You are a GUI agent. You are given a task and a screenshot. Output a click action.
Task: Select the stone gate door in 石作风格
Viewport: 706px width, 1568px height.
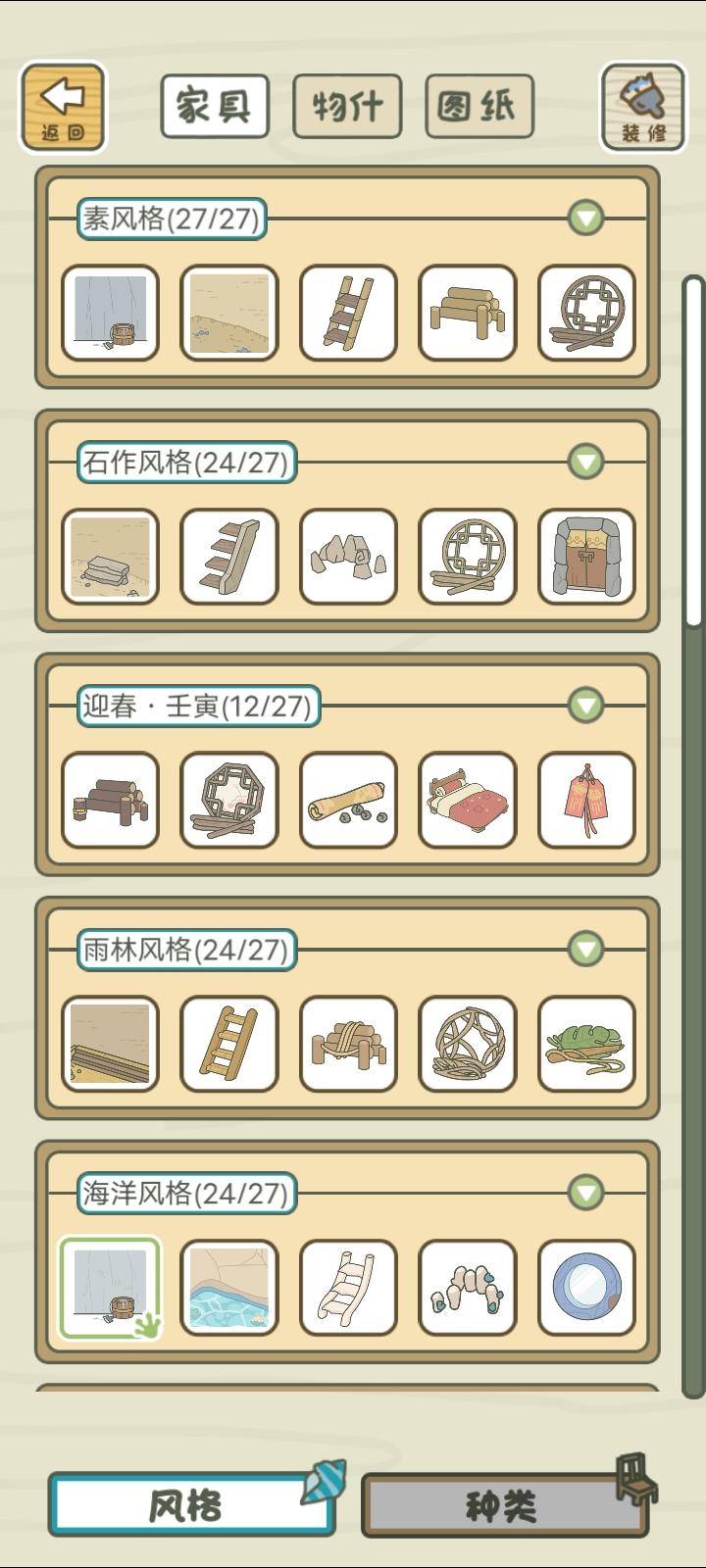tap(586, 555)
